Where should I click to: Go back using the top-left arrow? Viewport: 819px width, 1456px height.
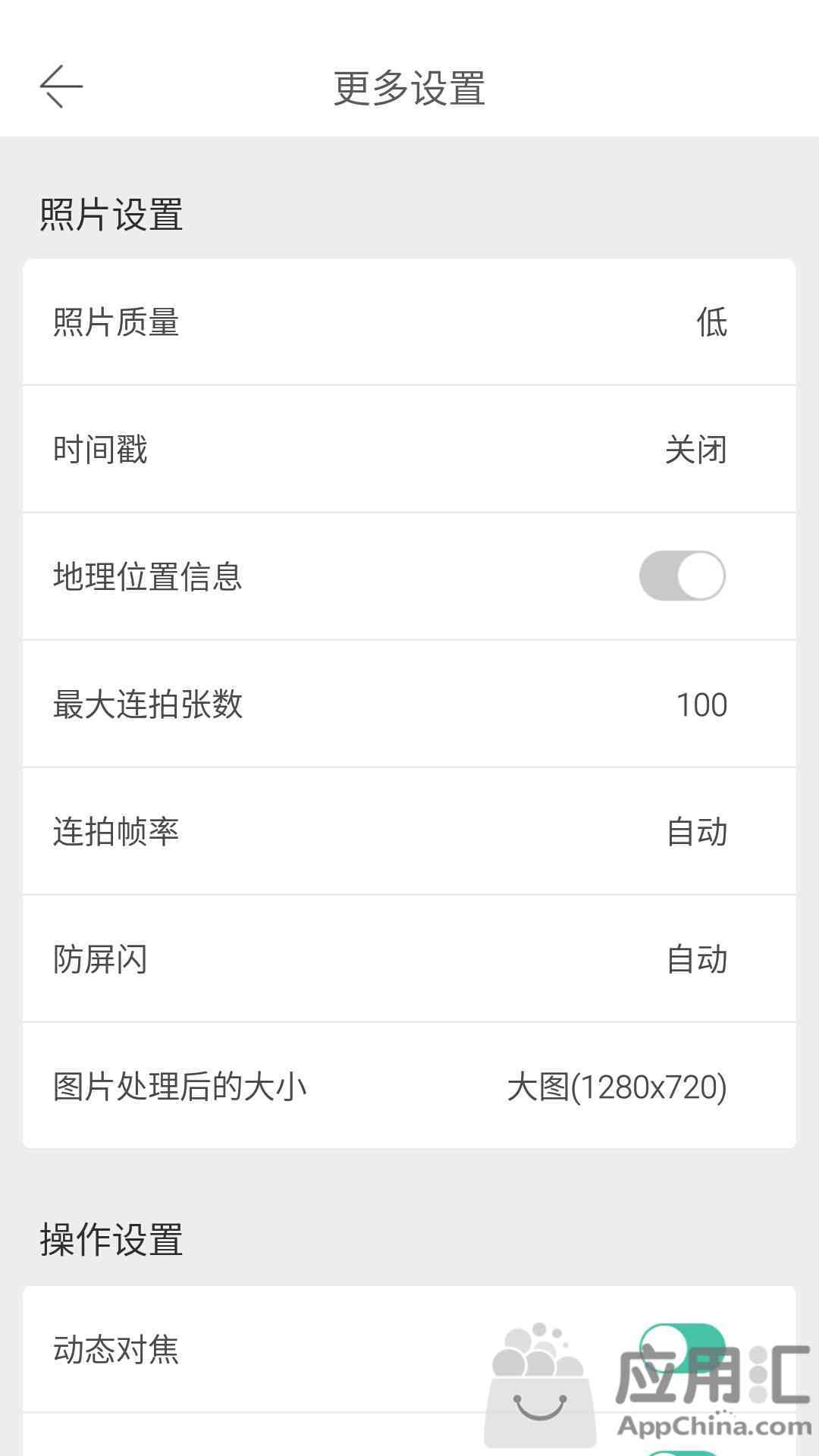(61, 86)
